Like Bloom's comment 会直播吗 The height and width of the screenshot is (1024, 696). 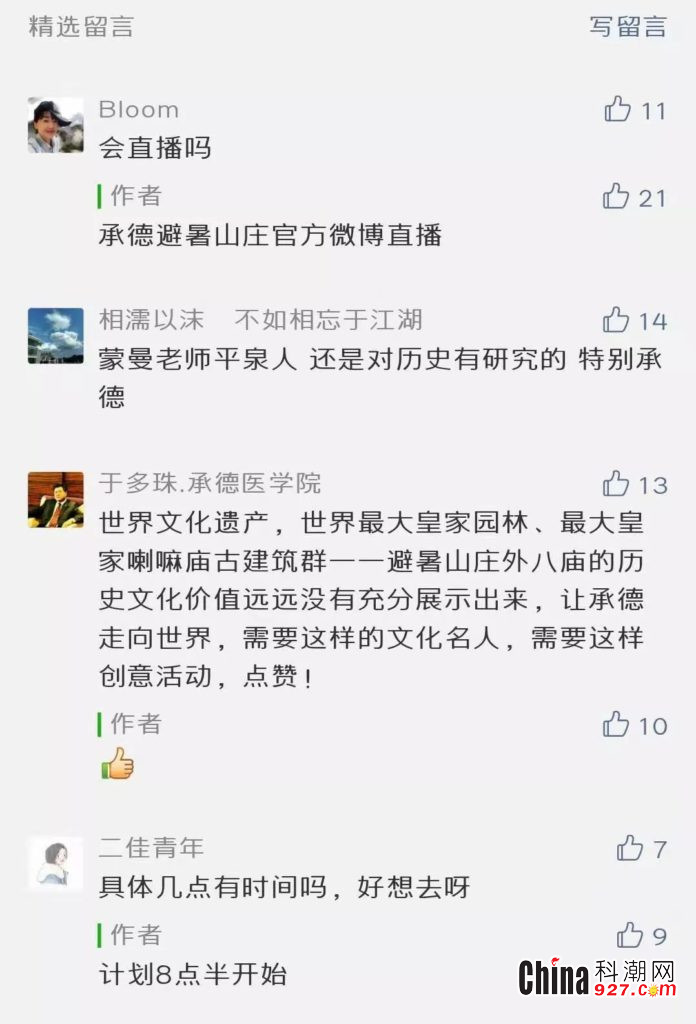[618, 109]
